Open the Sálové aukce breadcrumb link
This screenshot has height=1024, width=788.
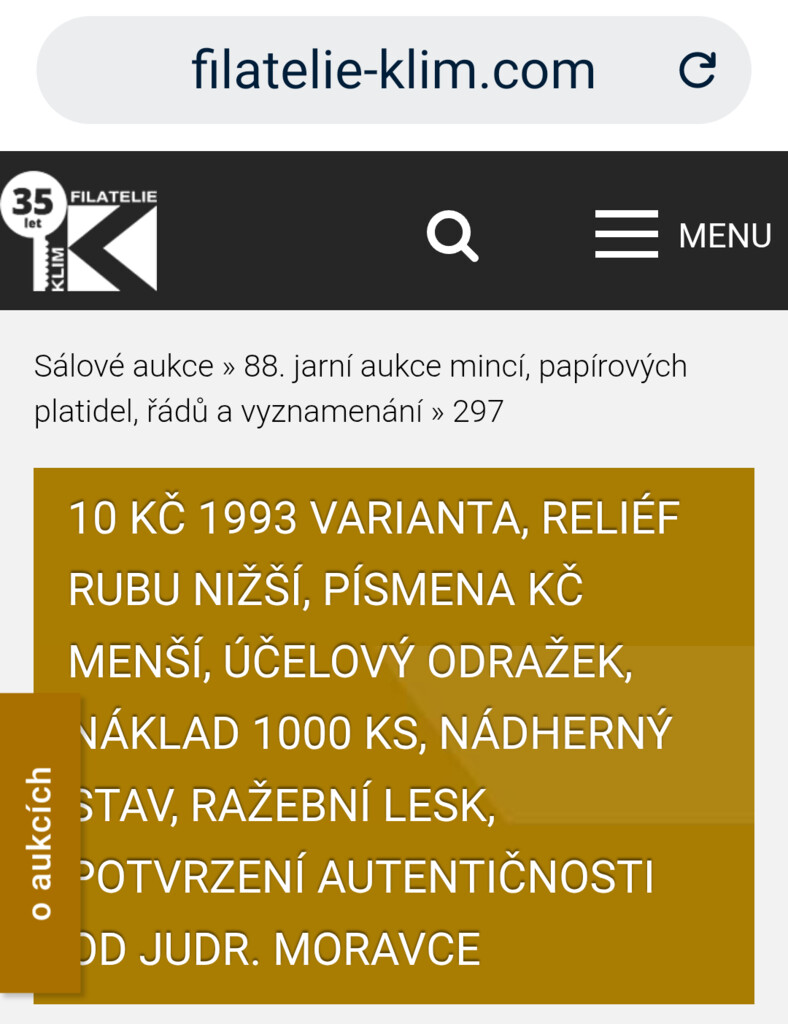[123, 366]
